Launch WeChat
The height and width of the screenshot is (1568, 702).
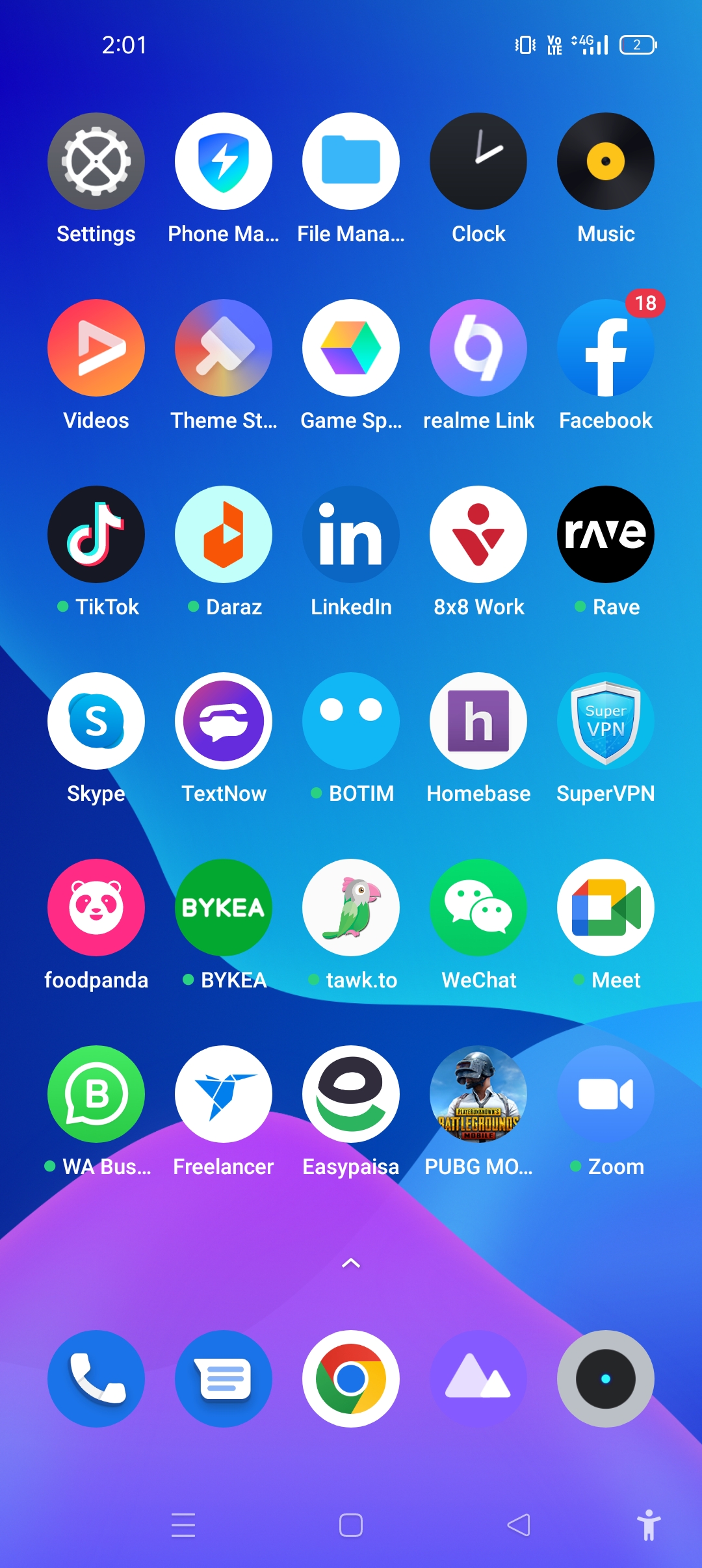[x=478, y=908]
